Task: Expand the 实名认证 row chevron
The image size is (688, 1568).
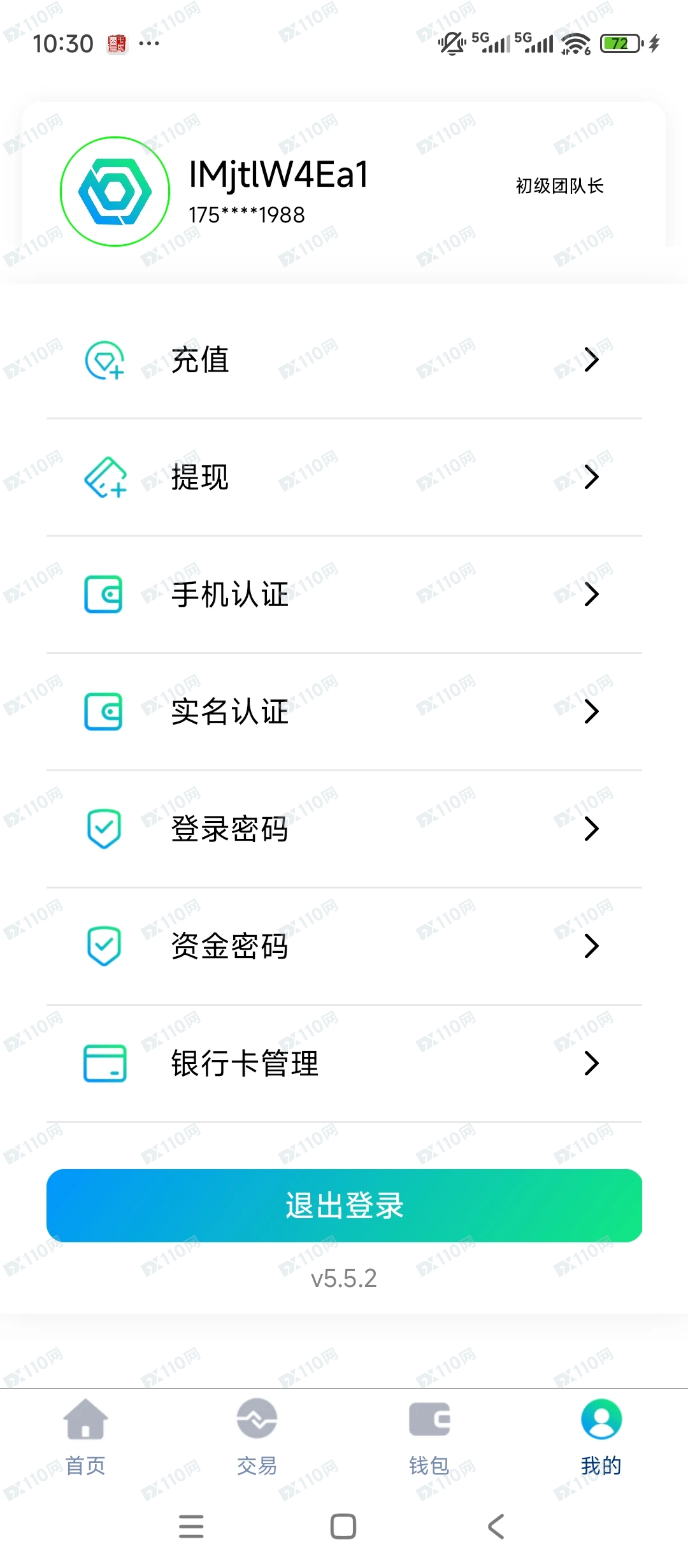Action: pyautogui.click(x=592, y=712)
